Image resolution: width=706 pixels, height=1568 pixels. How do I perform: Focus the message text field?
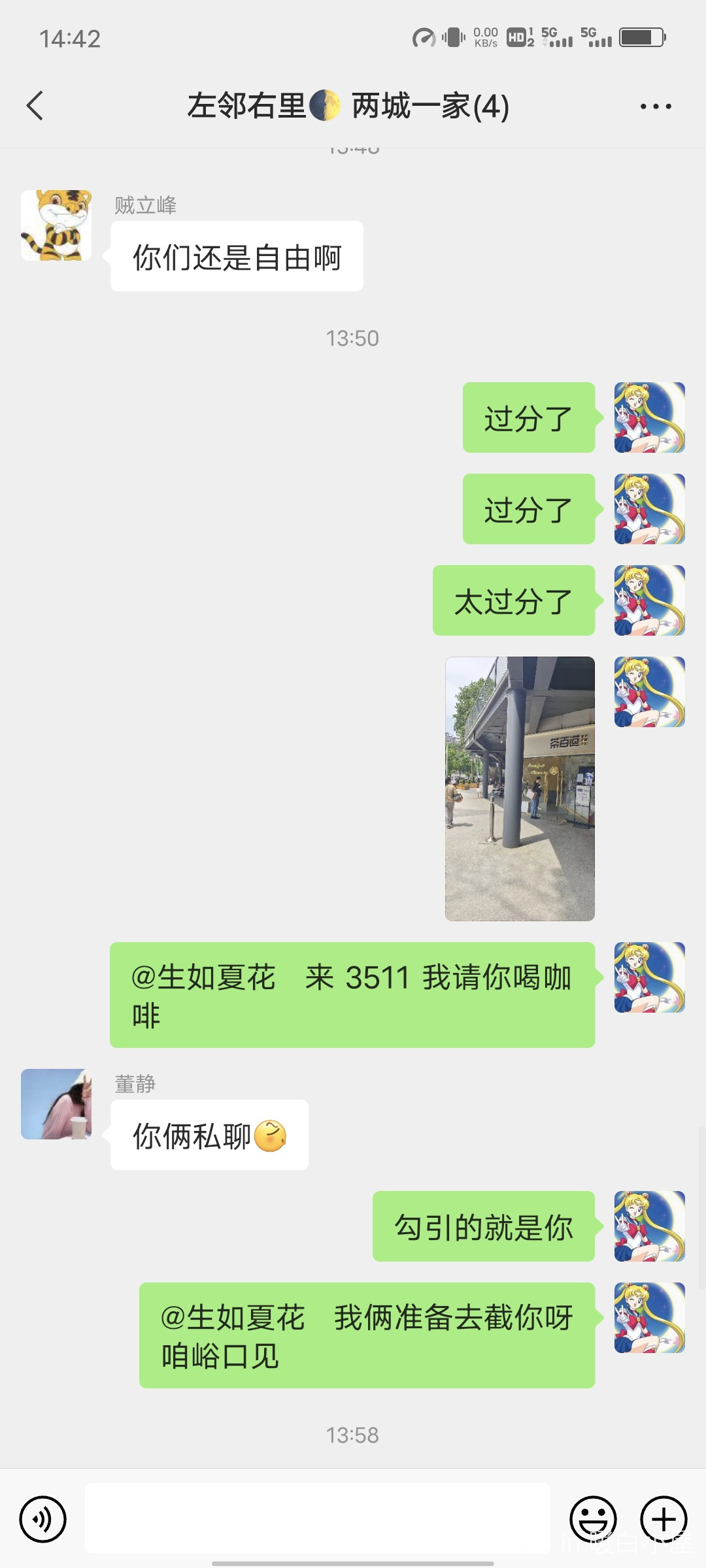point(317,1518)
